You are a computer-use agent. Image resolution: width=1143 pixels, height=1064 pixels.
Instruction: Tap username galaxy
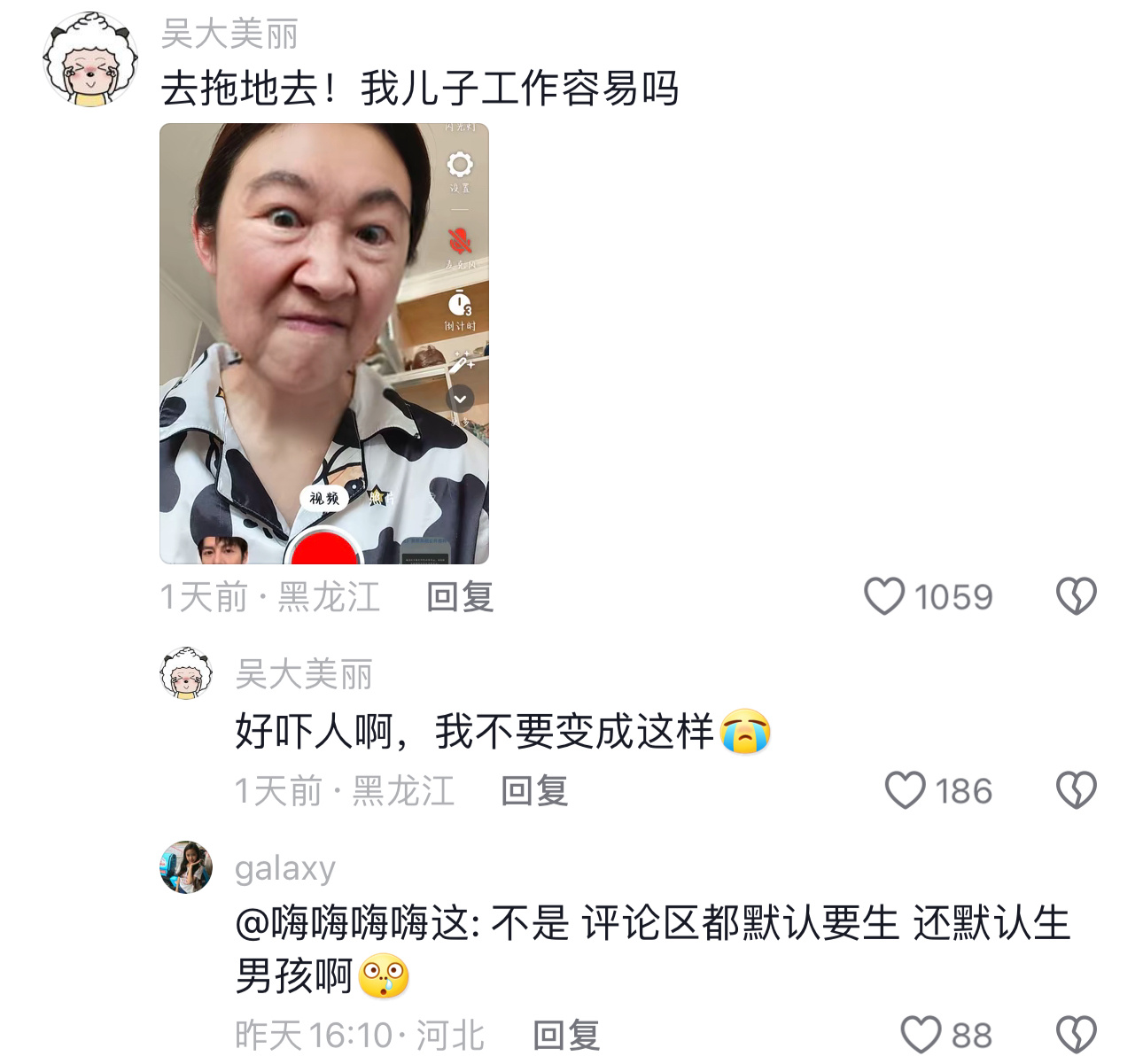click(x=285, y=868)
